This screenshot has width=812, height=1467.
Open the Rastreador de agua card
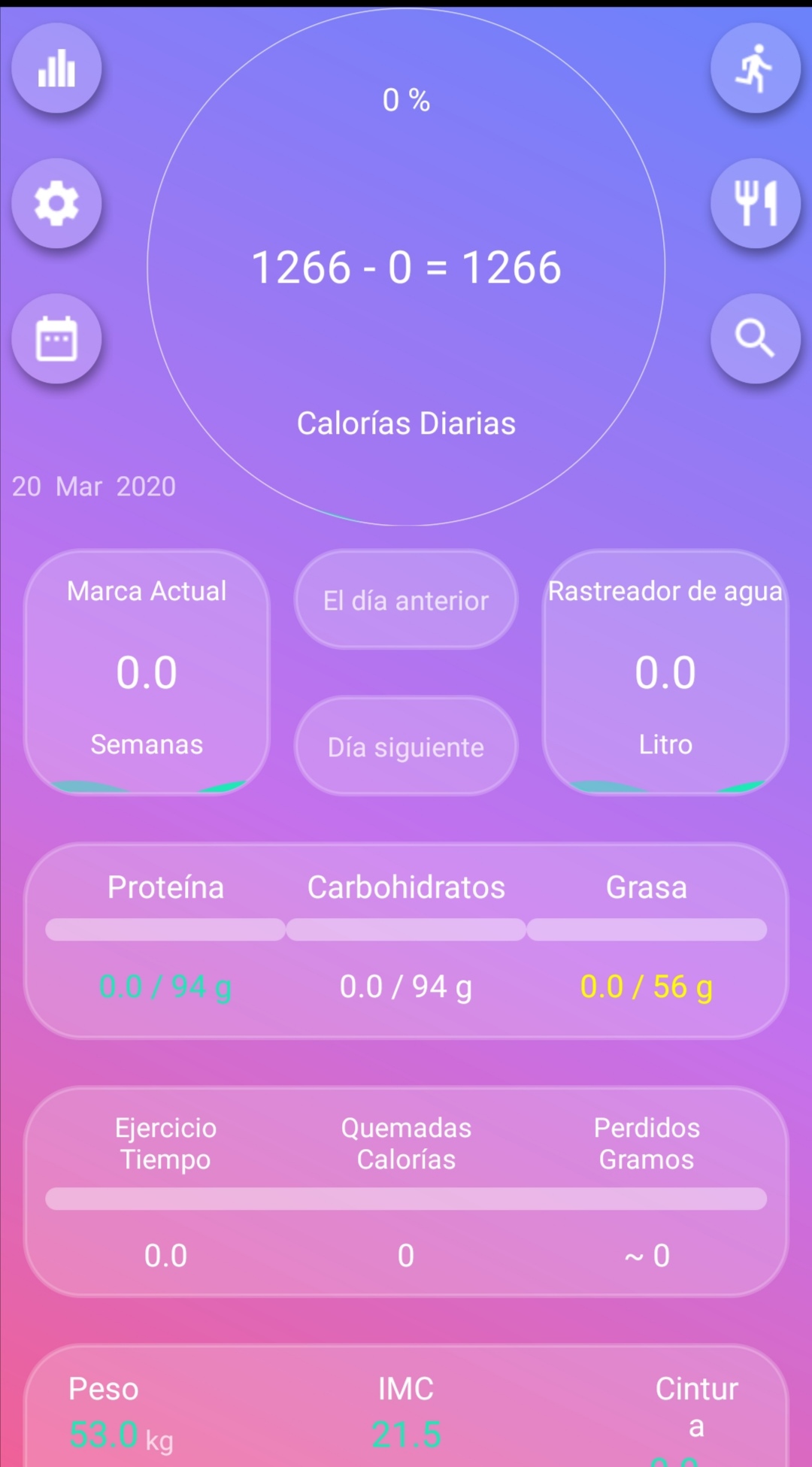[x=665, y=671]
